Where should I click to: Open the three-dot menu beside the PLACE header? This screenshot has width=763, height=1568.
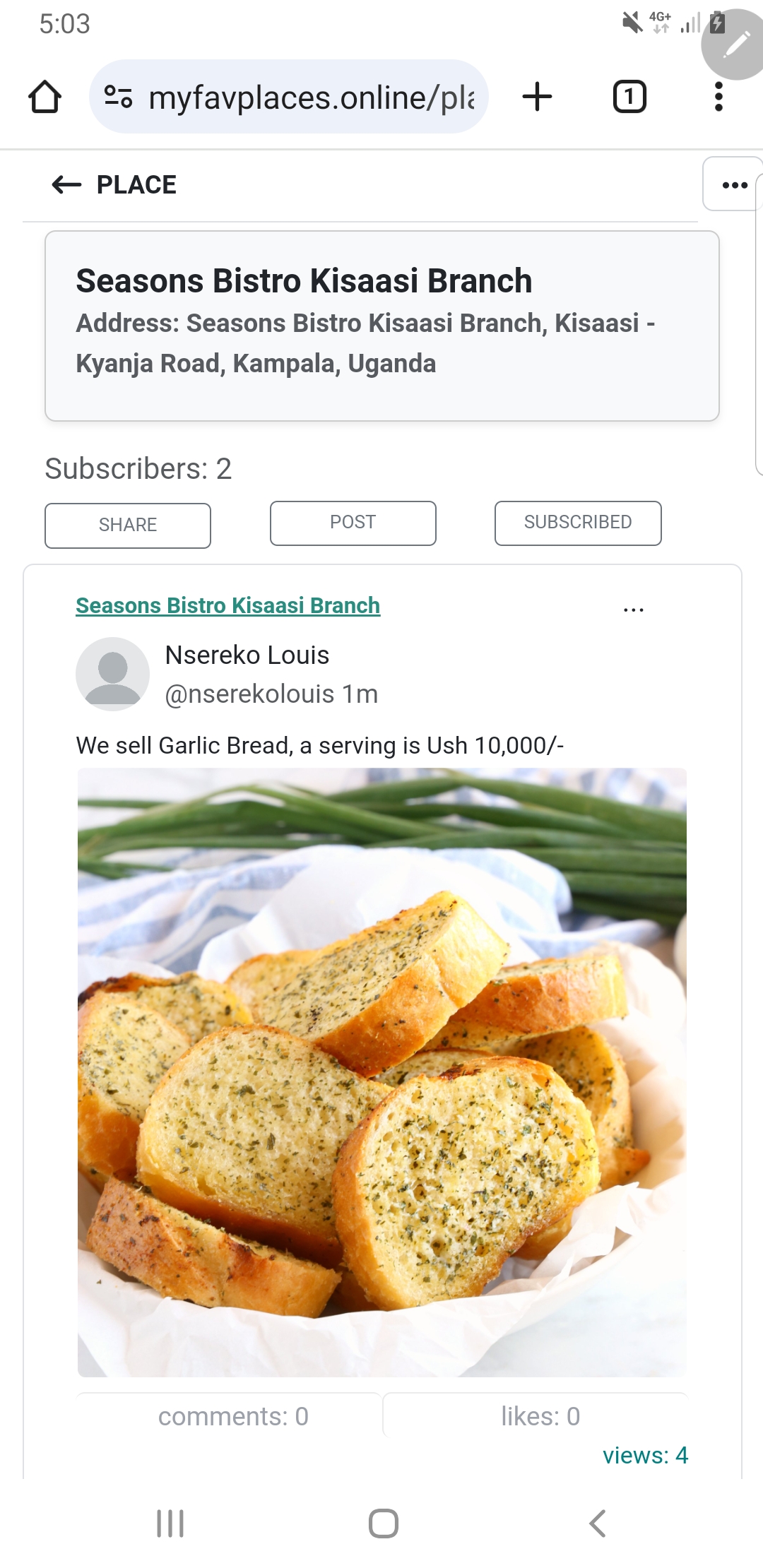click(734, 185)
